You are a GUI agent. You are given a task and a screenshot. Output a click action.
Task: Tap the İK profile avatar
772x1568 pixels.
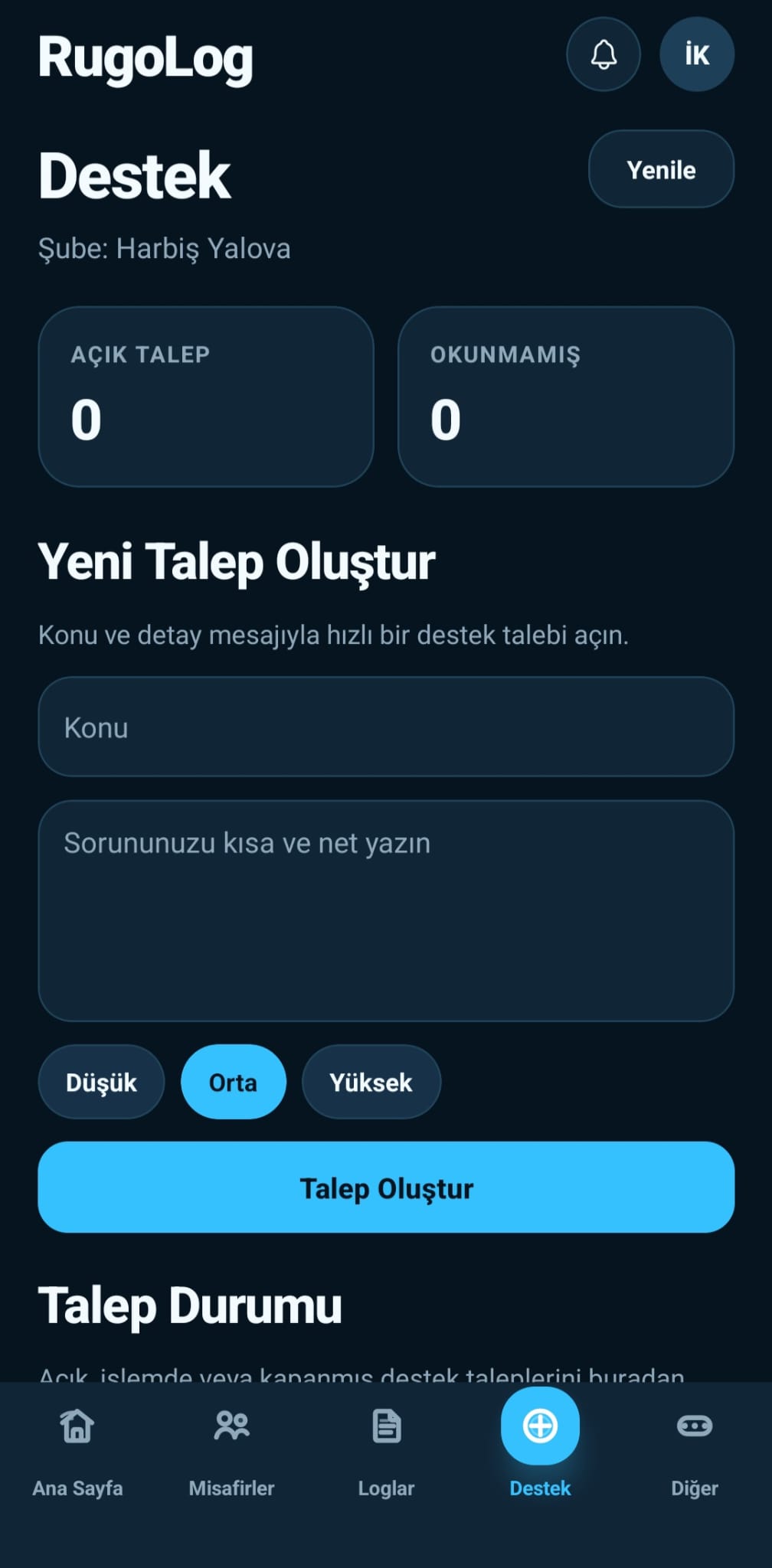tap(696, 54)
